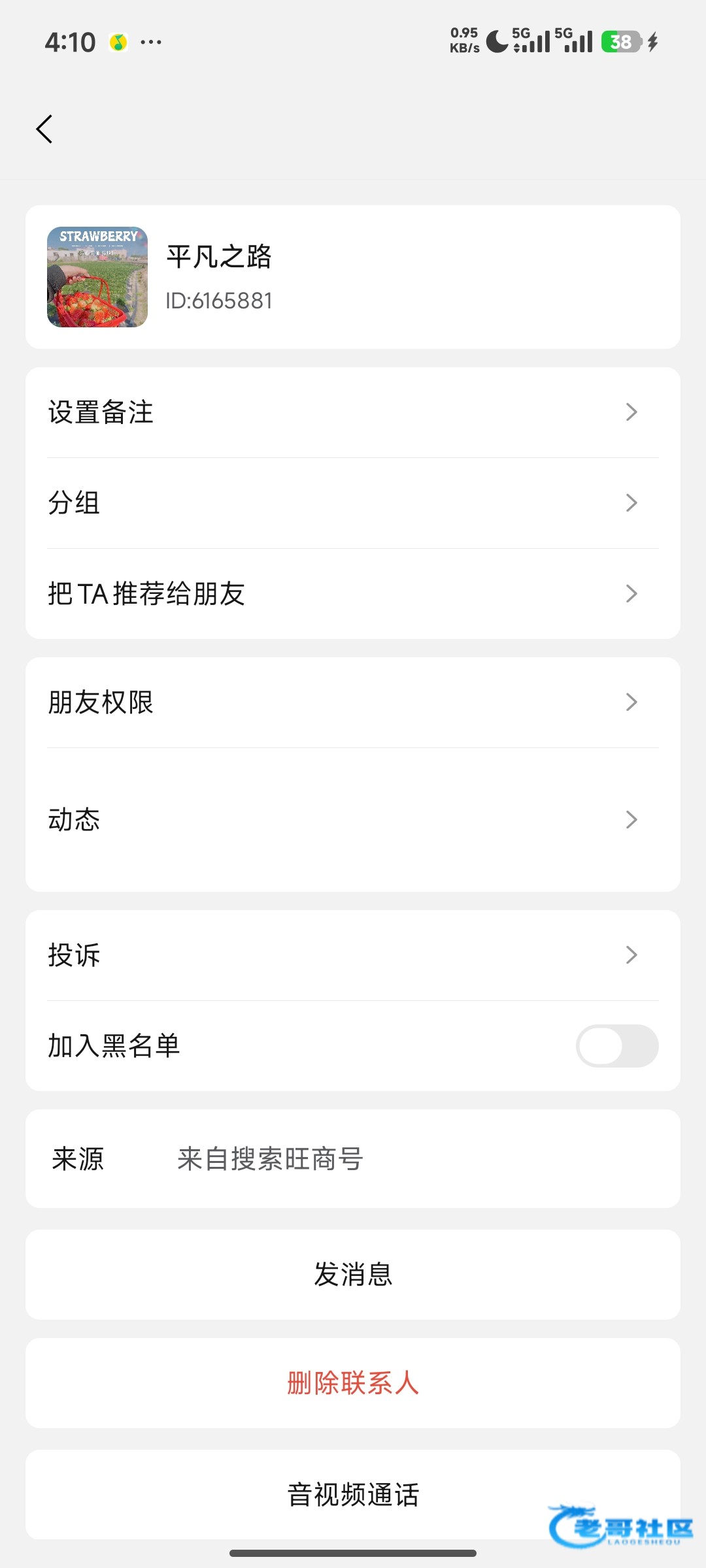View the contact's 动态
This screenshot has width=706, height=1568.
click(353, 820)
